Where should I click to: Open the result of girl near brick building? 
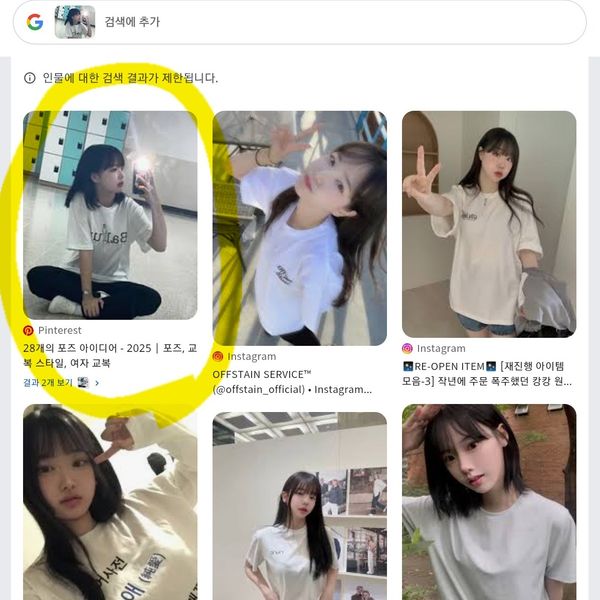click(x=488, y=502)
